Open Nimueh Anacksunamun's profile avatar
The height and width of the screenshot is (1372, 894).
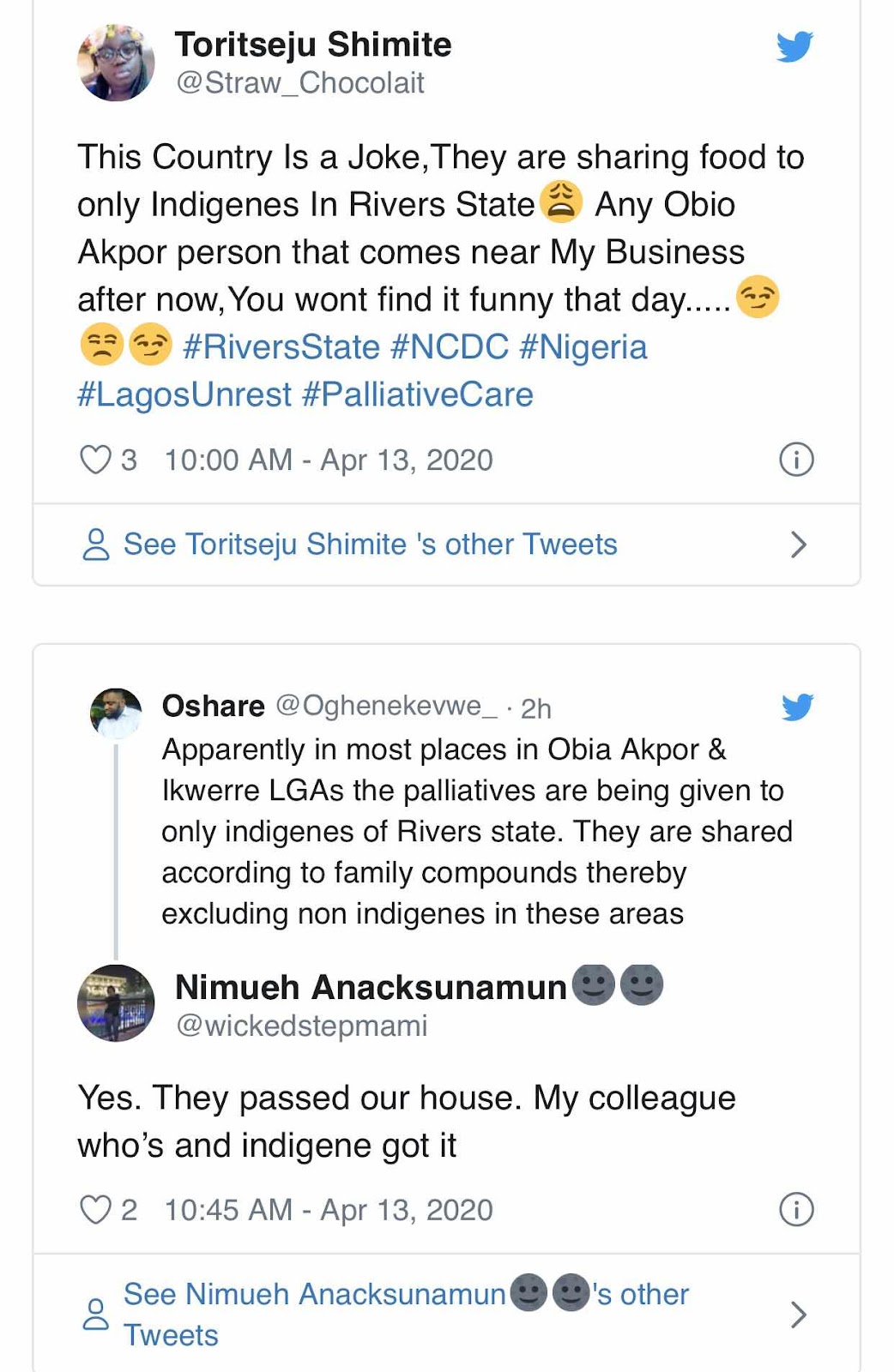pos(116,1002)
